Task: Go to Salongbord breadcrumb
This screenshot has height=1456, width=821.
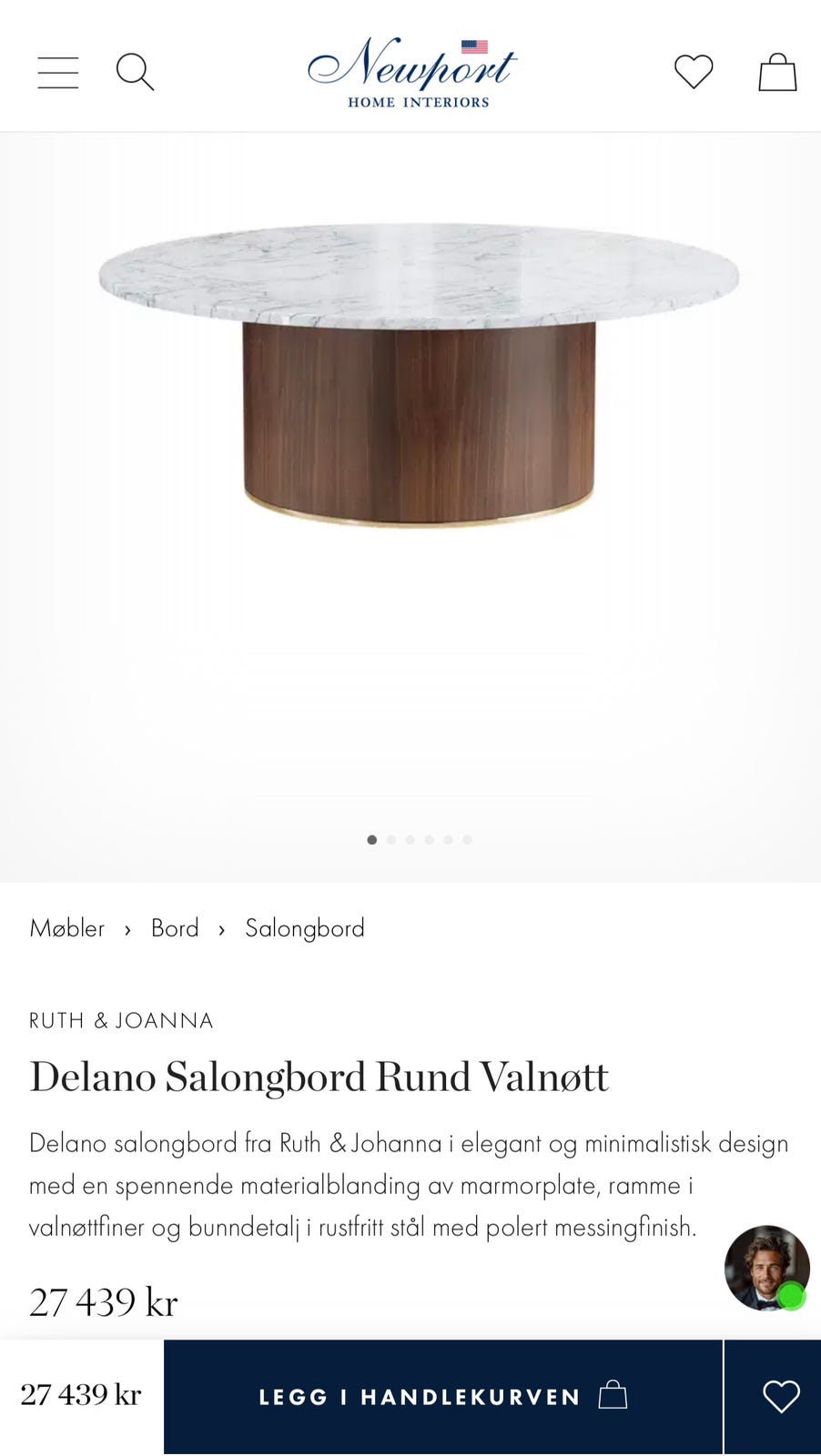Action: [305, 928]
